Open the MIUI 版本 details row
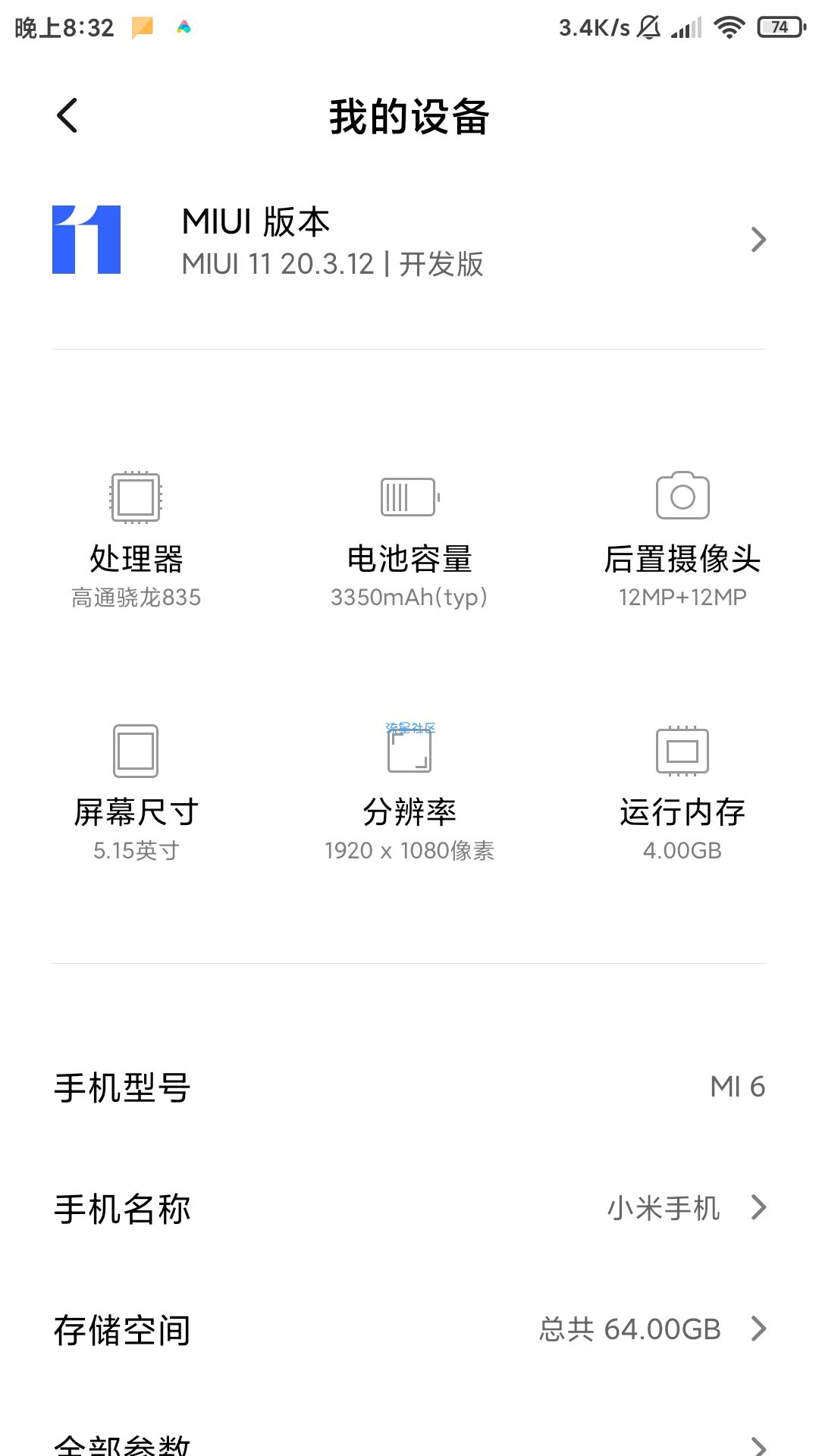819x1456 pixels. (409, 240)
